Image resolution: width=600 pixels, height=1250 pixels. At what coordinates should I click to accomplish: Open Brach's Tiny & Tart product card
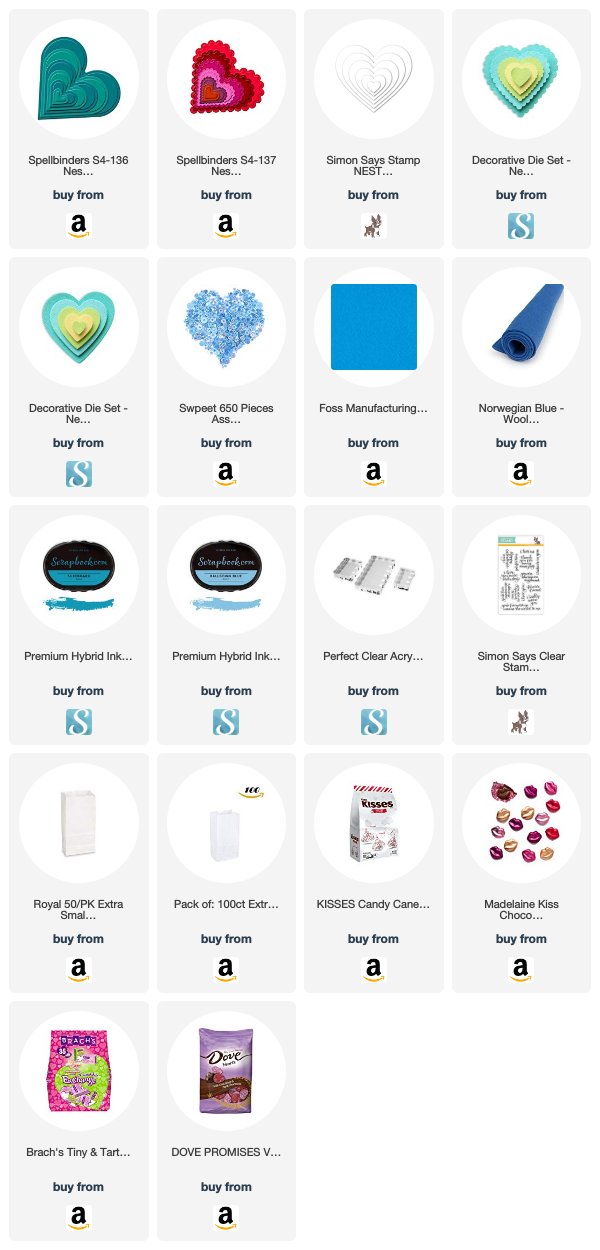pos(79,1121)
